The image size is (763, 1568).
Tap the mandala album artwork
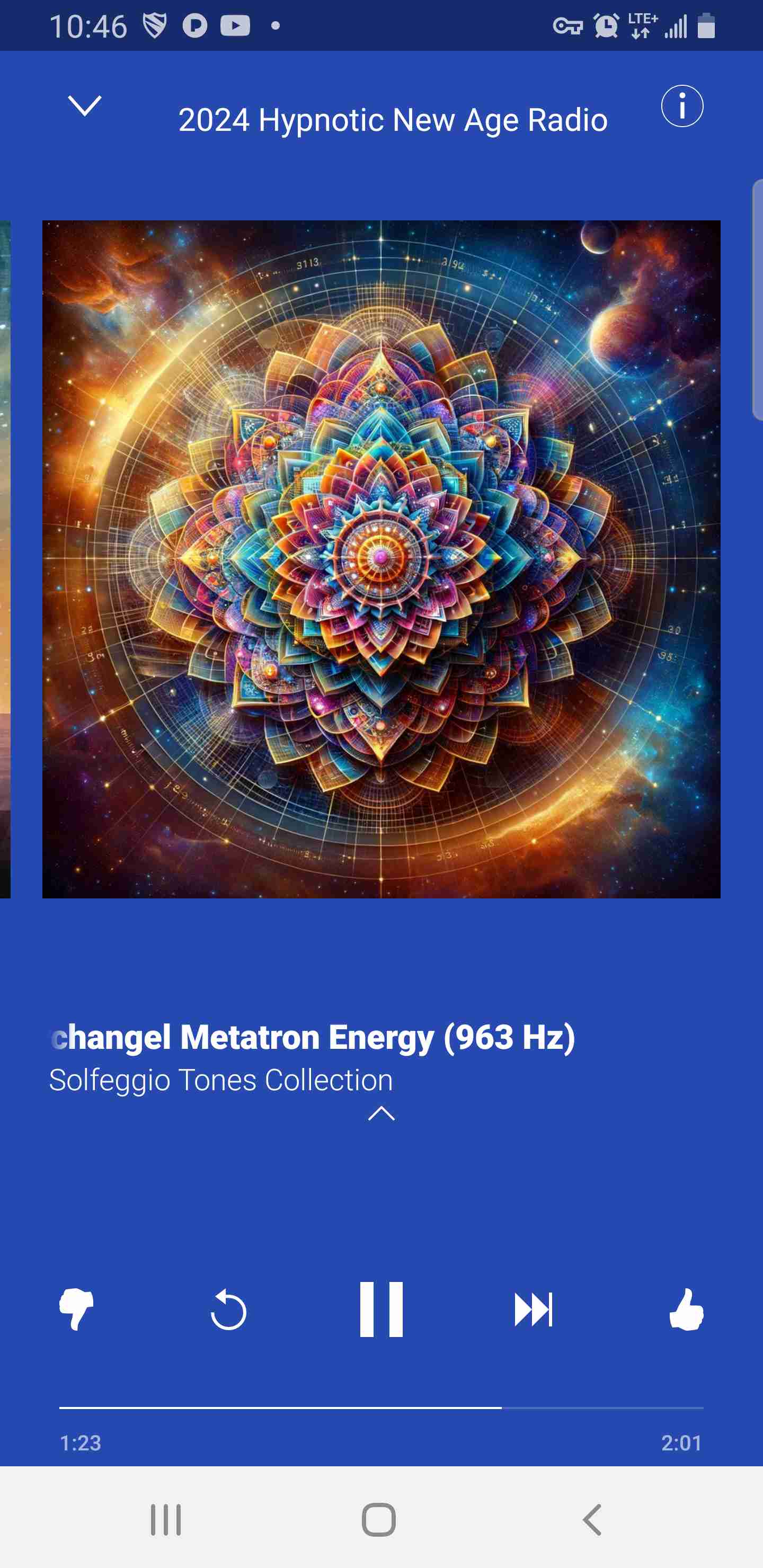(381, 559)
